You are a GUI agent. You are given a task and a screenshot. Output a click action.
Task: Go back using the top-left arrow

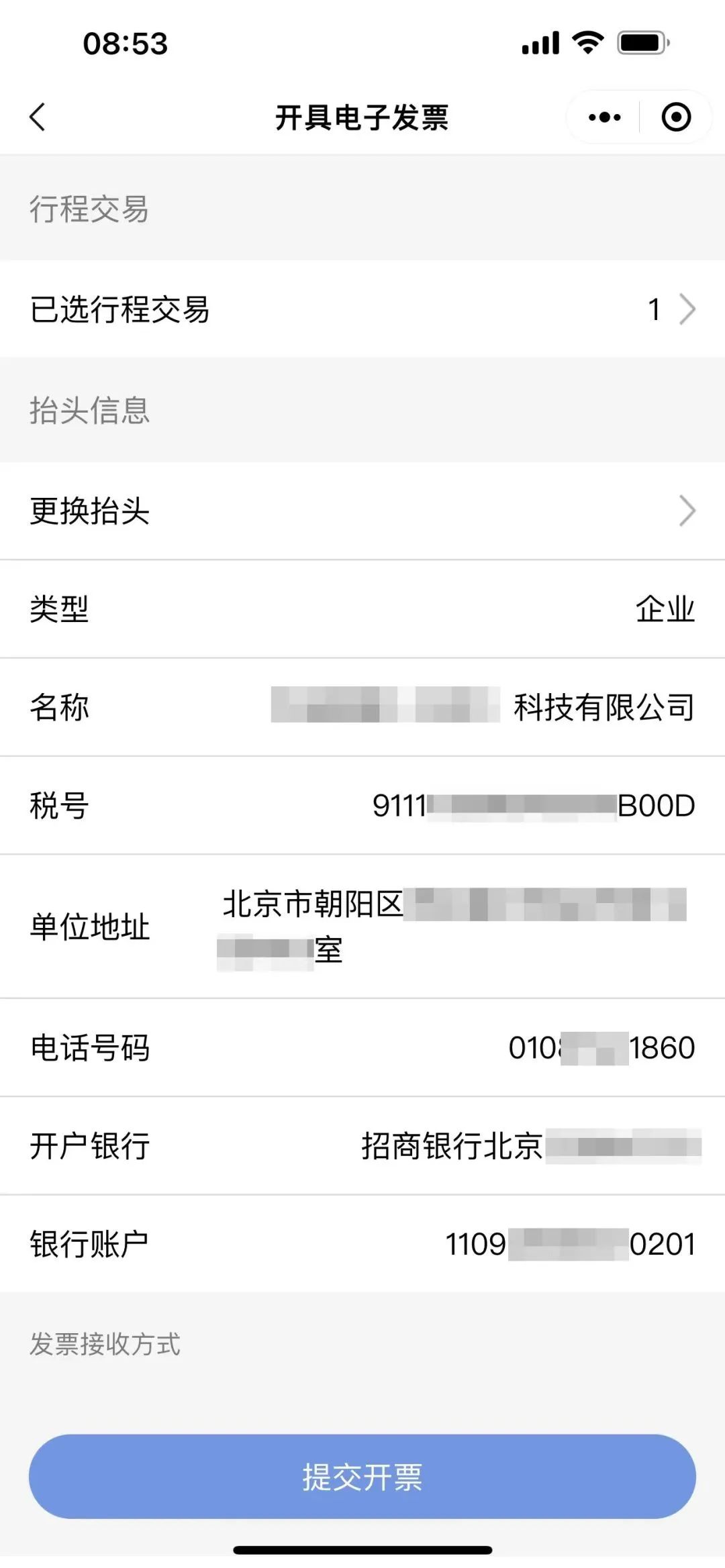click(38, 117)
